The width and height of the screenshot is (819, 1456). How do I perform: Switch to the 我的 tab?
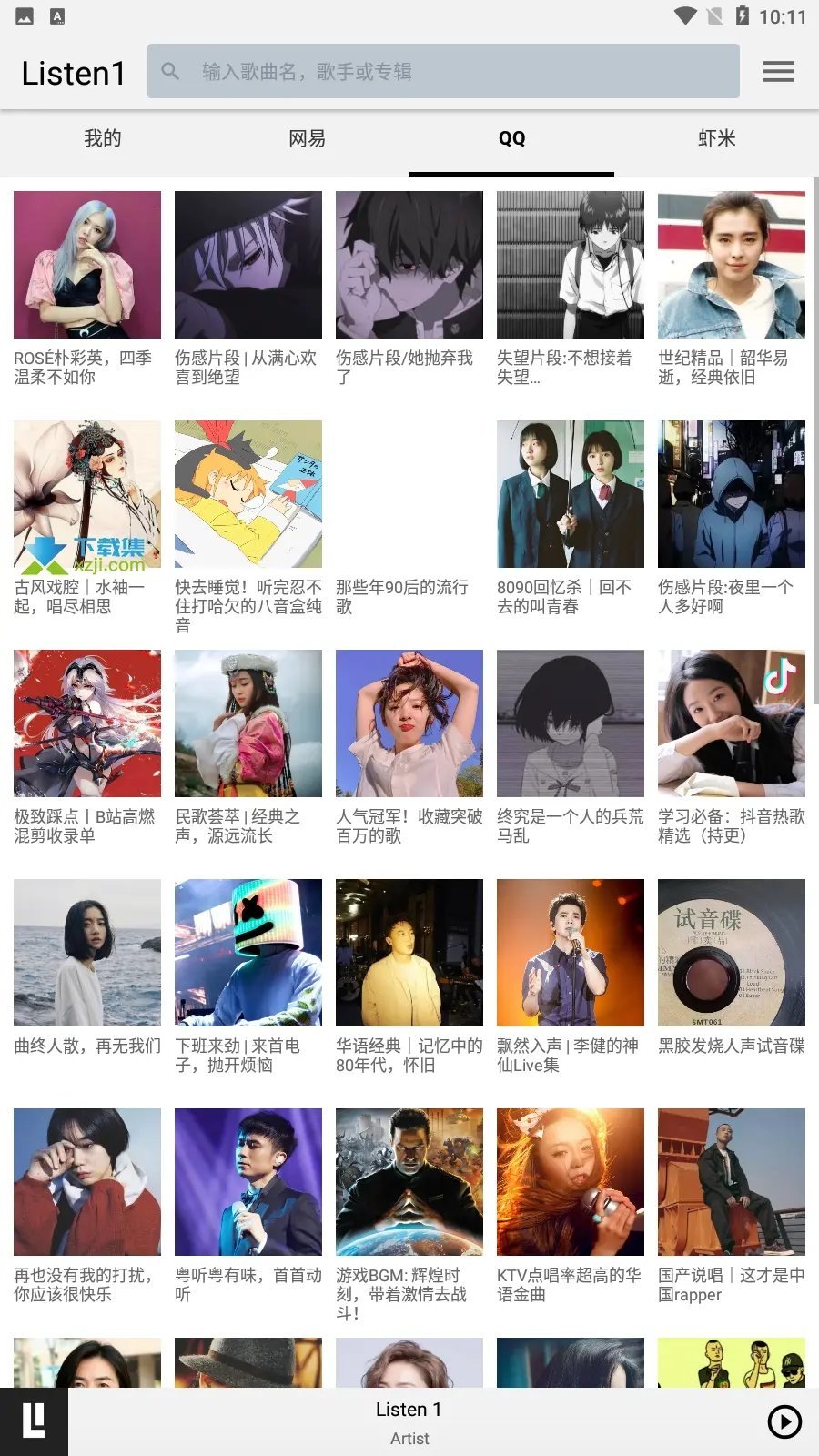click(102, 138)
